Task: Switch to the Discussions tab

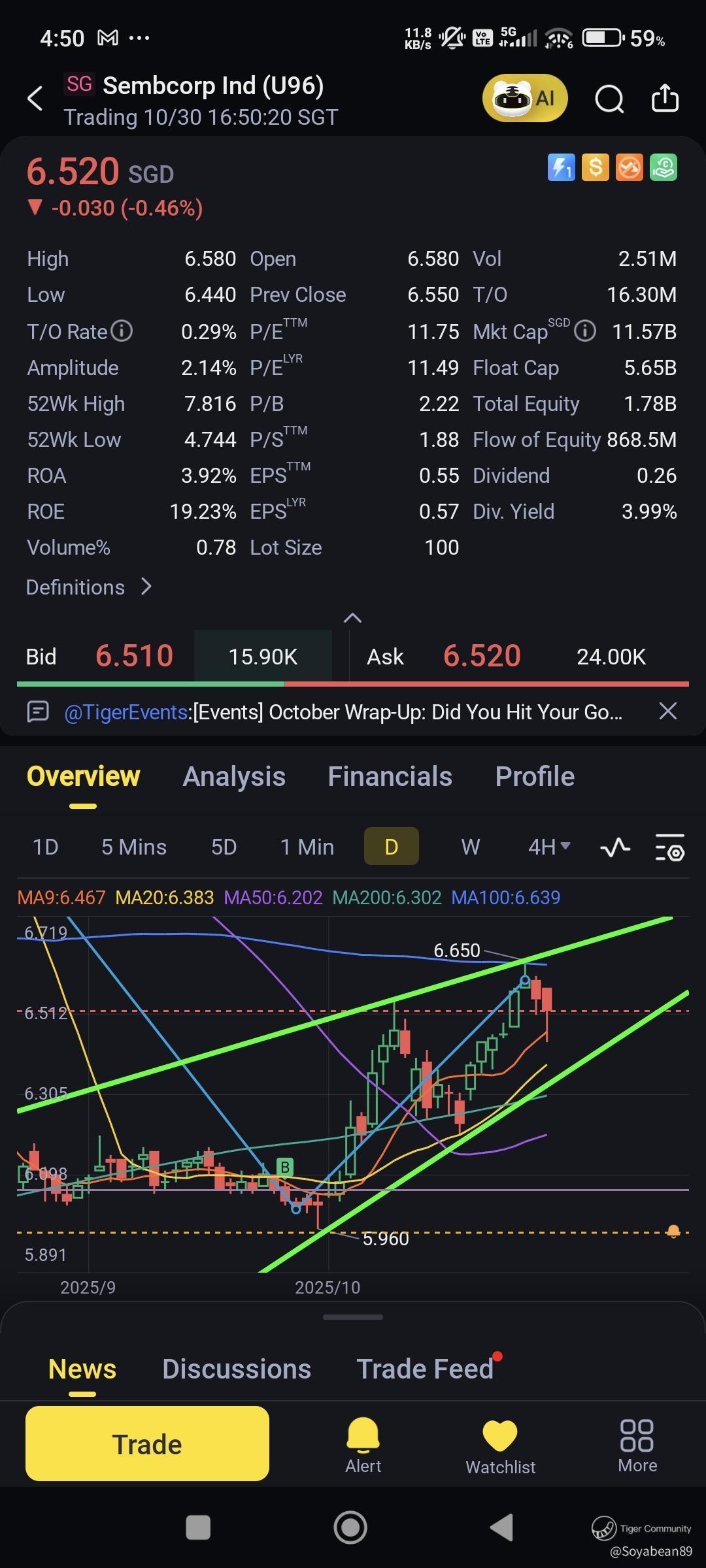Action: [236, 1369]
